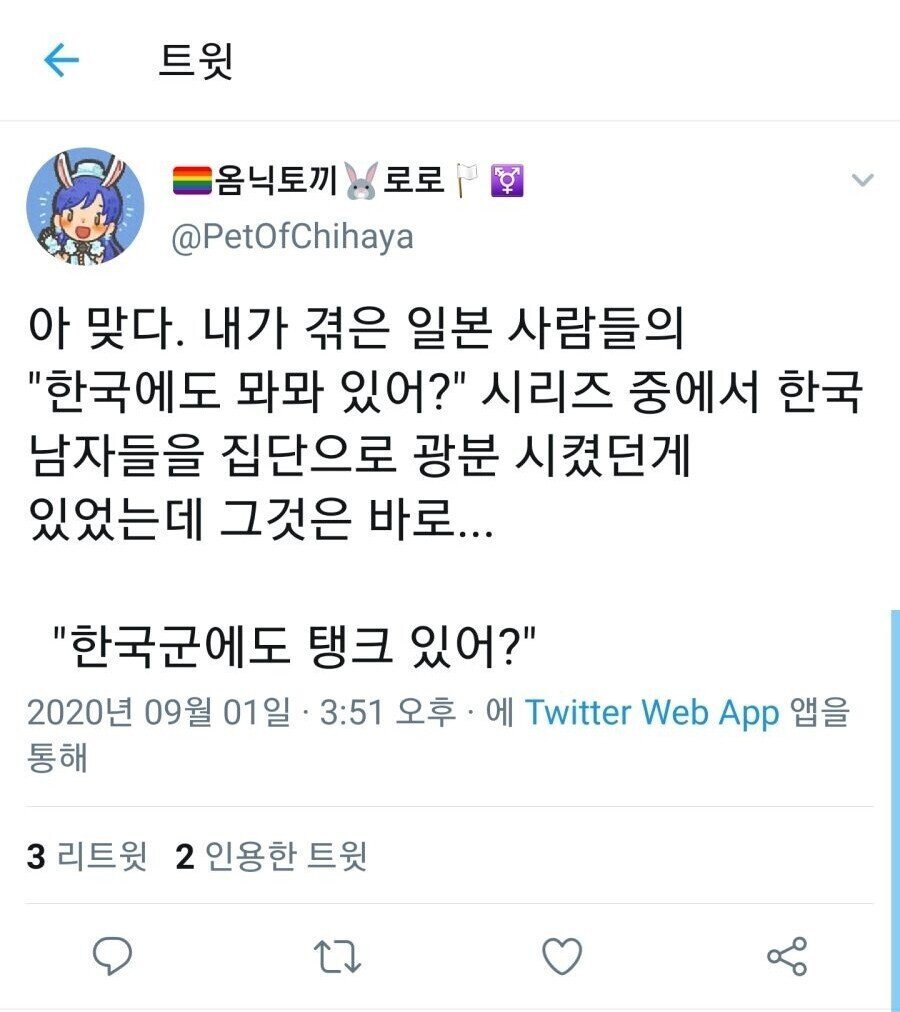Retweet this tweet
The image size is (900, 1012).
(338, 957)
